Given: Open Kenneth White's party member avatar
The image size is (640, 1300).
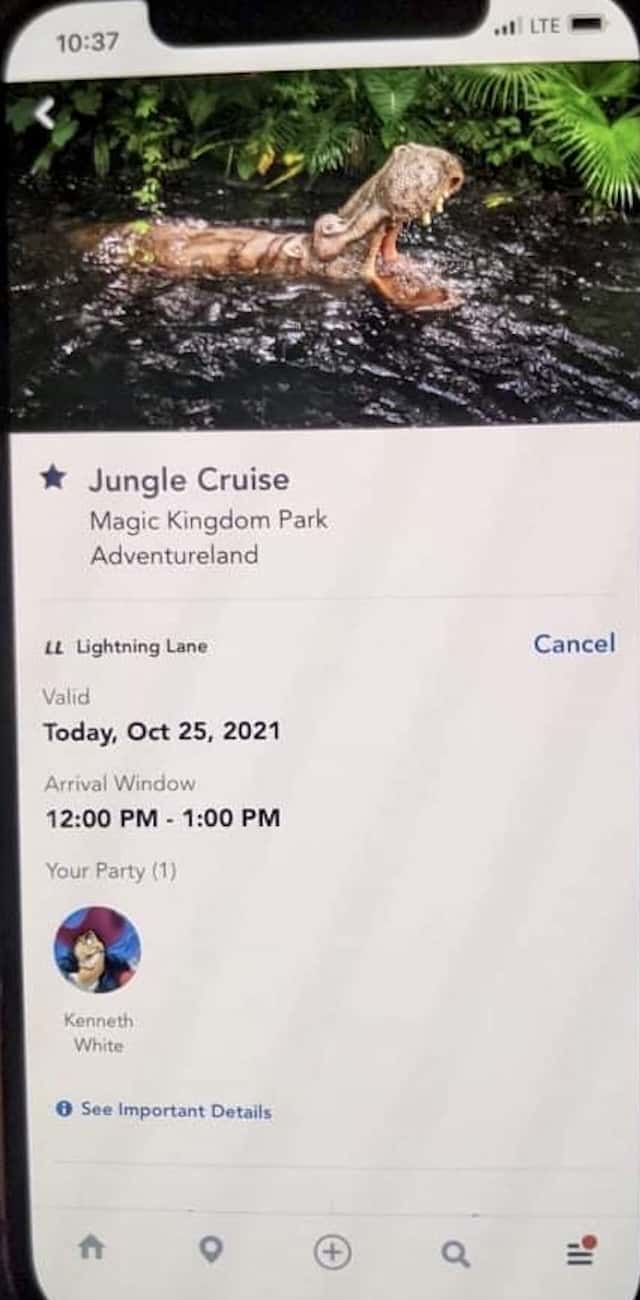Looking at the screenshot, I should (x=97, y=949).
